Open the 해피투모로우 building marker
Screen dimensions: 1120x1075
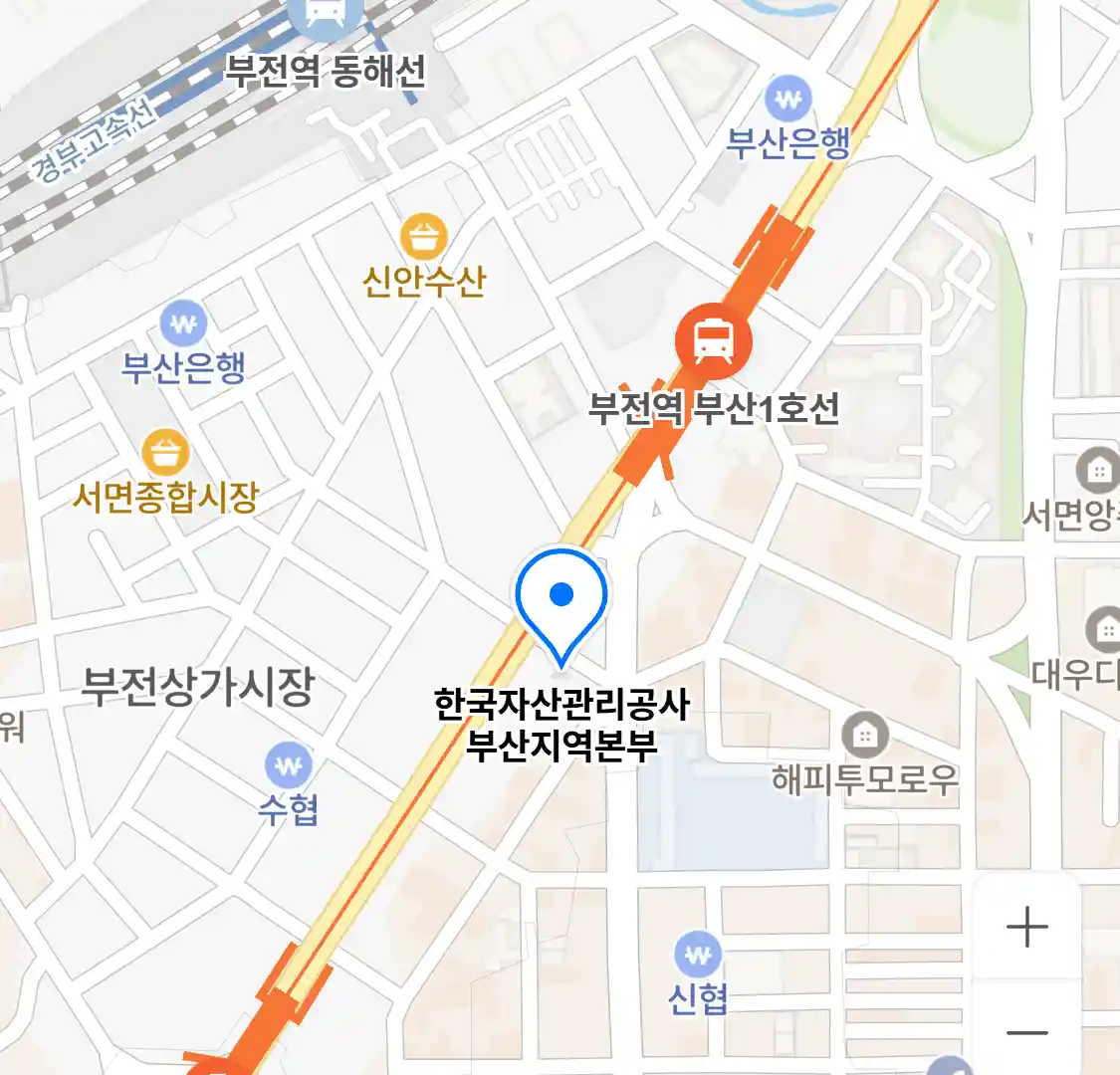point(864,737)
